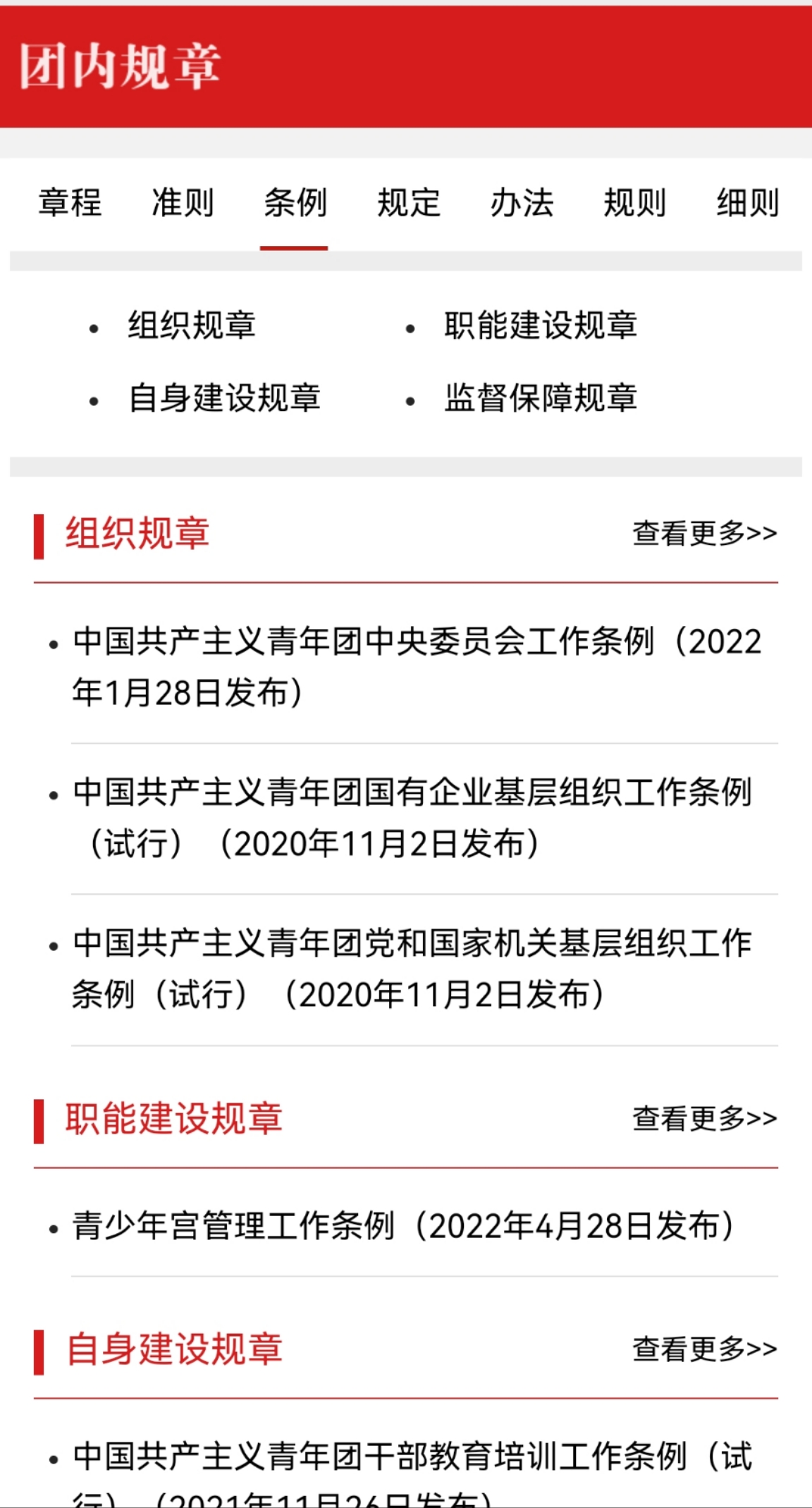Switch to the 章程 tab
The image size is (812, 1508).
(x=70, y=203)
